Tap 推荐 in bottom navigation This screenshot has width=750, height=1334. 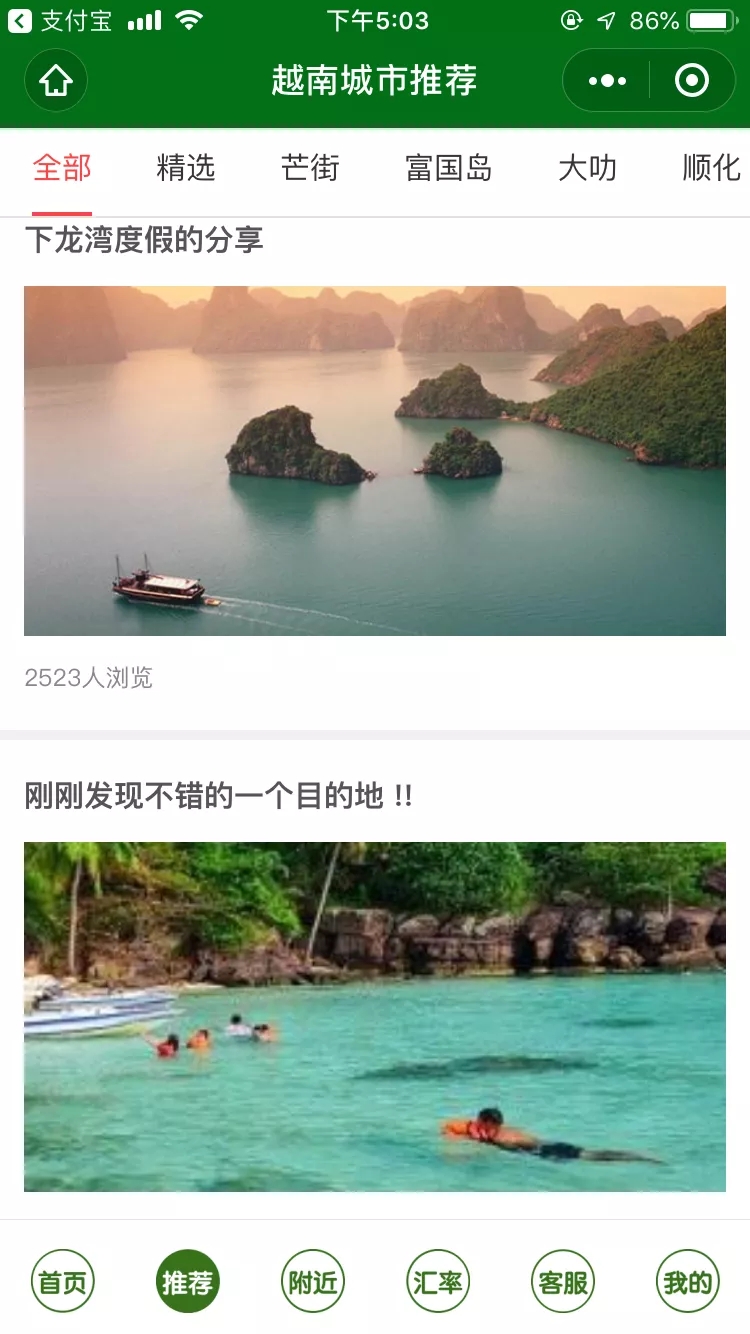point(188,1282)
